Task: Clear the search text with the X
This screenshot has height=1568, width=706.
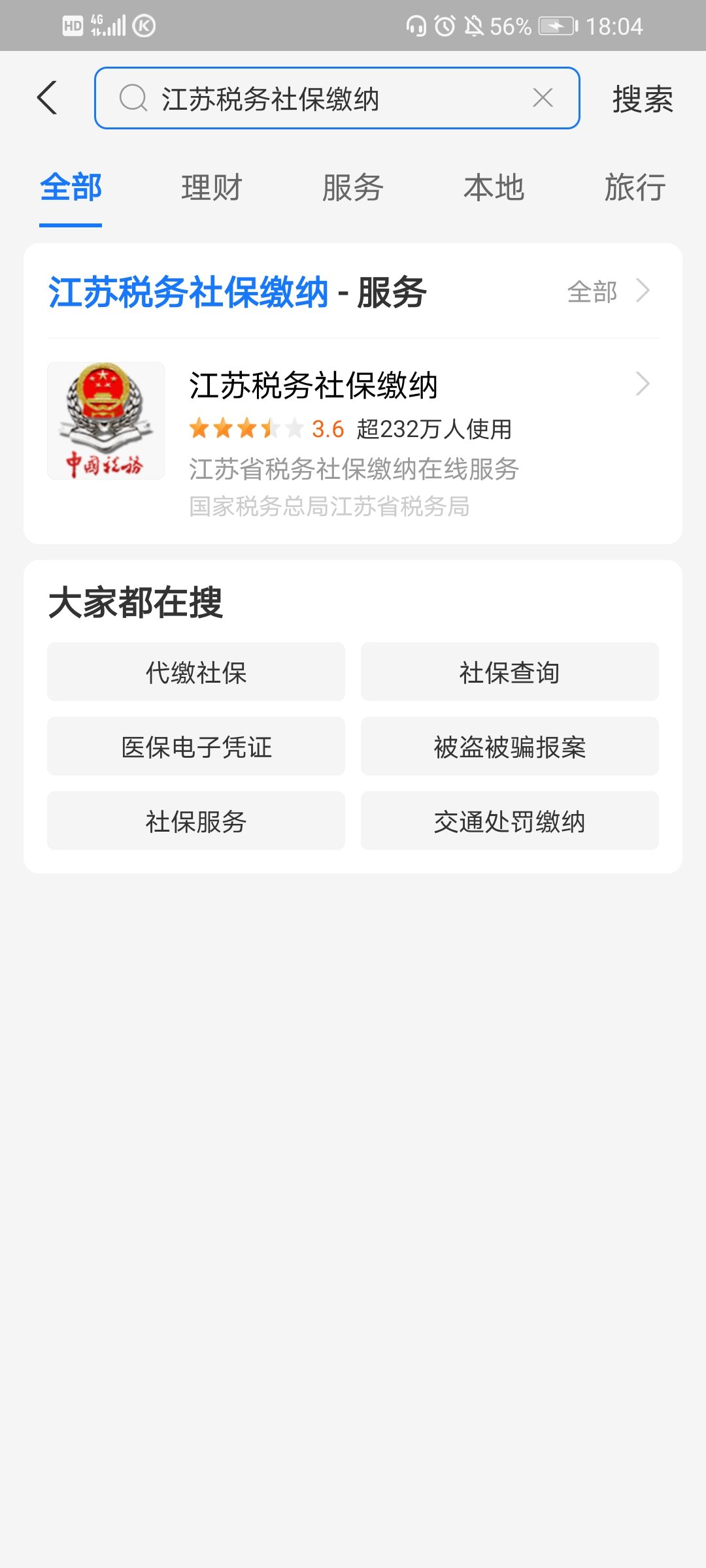Action: pos(543,98)
